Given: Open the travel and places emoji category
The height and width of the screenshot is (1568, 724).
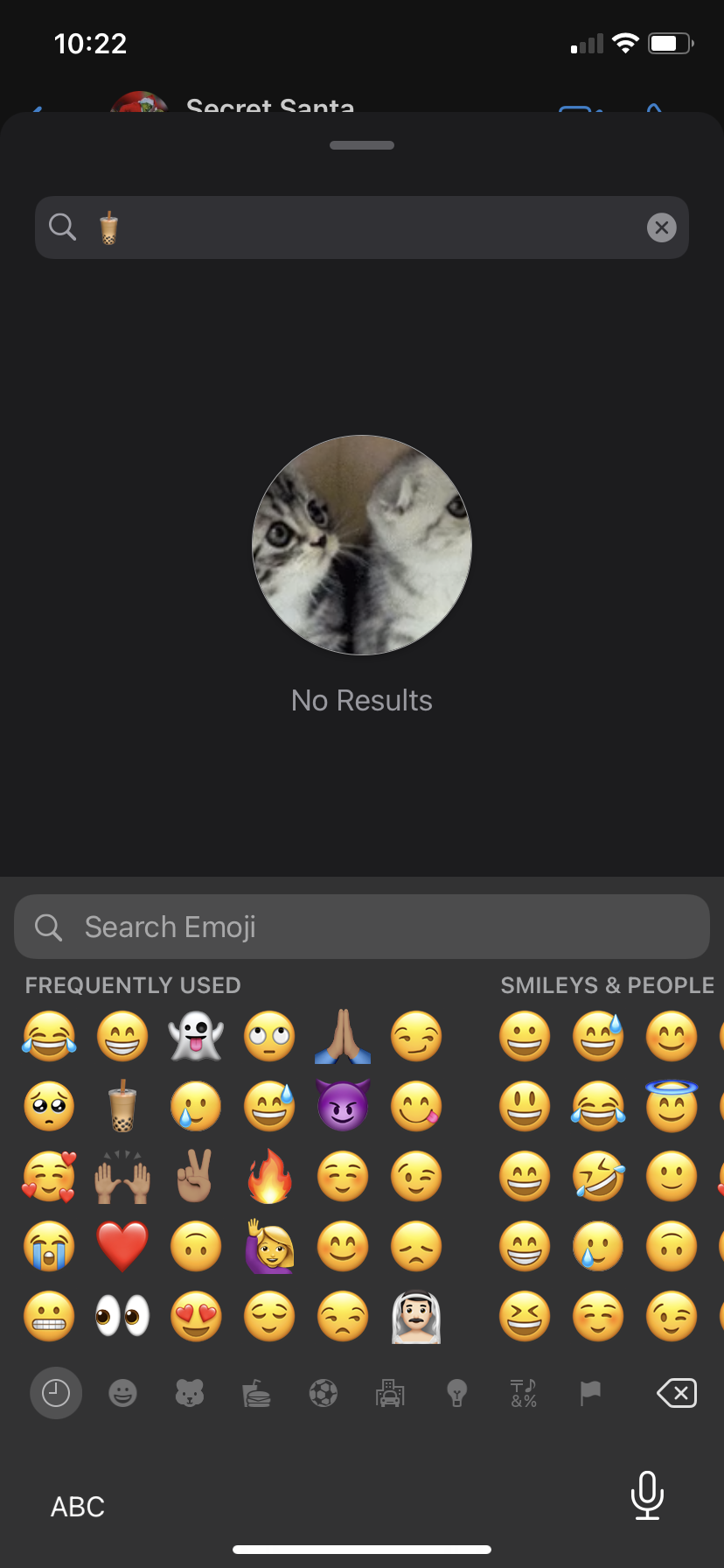Looking at the screenshot, I should pyautogui.click(x=390, y=1393).
